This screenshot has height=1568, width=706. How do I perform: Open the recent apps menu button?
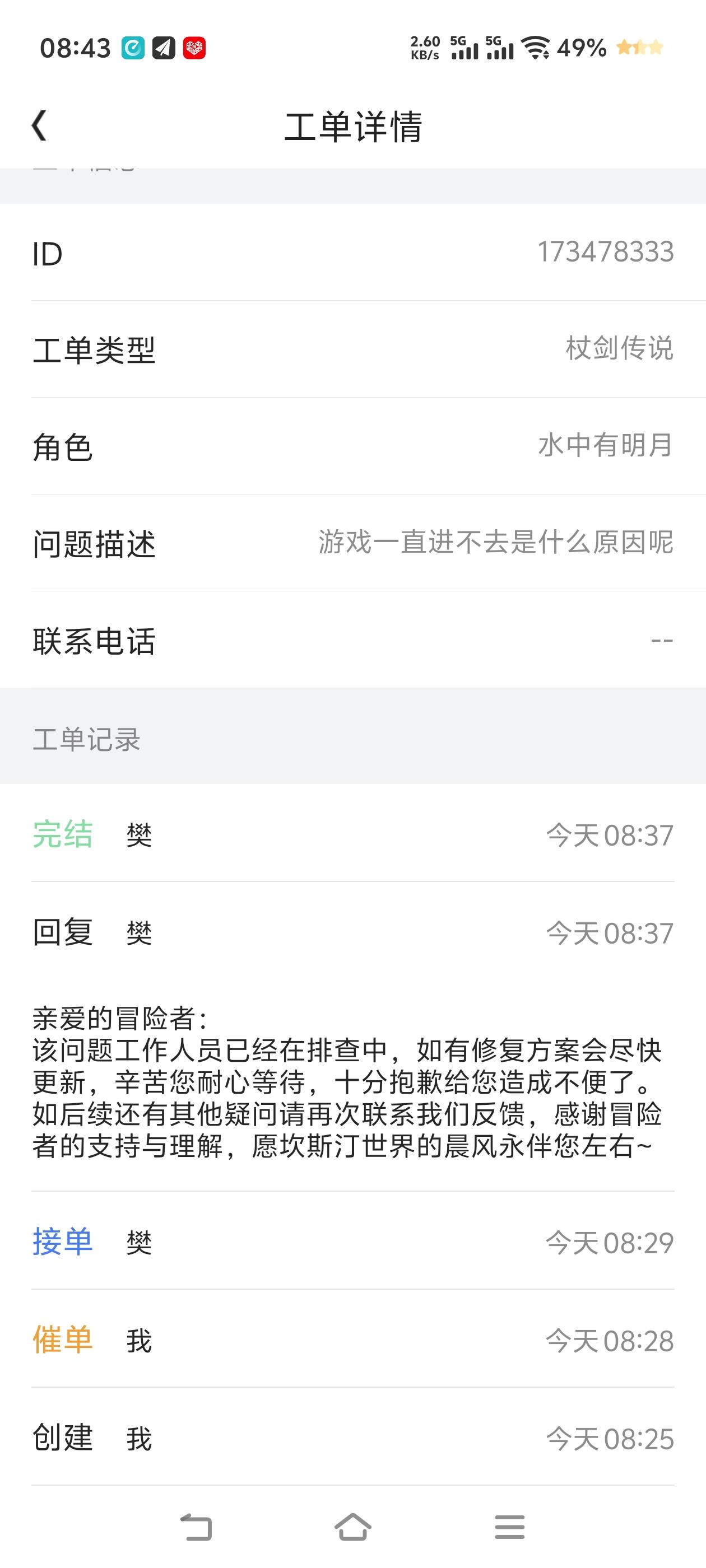pos(509,1527)
